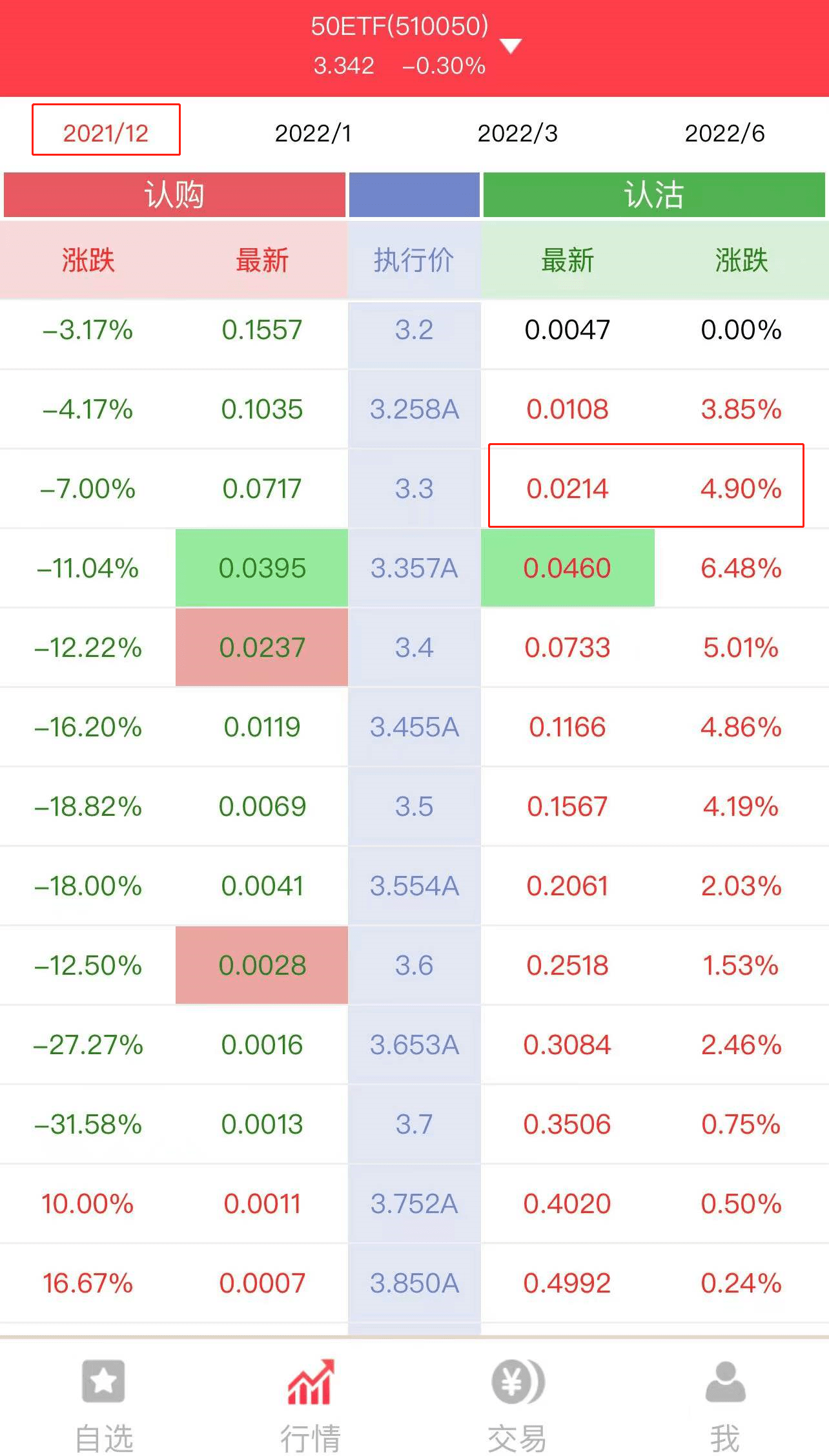Image resolution: width=829 pixels, height=1456 pixels.
Task: Open the 3.357A put priced 0.0460
Action: pos(568,568)
